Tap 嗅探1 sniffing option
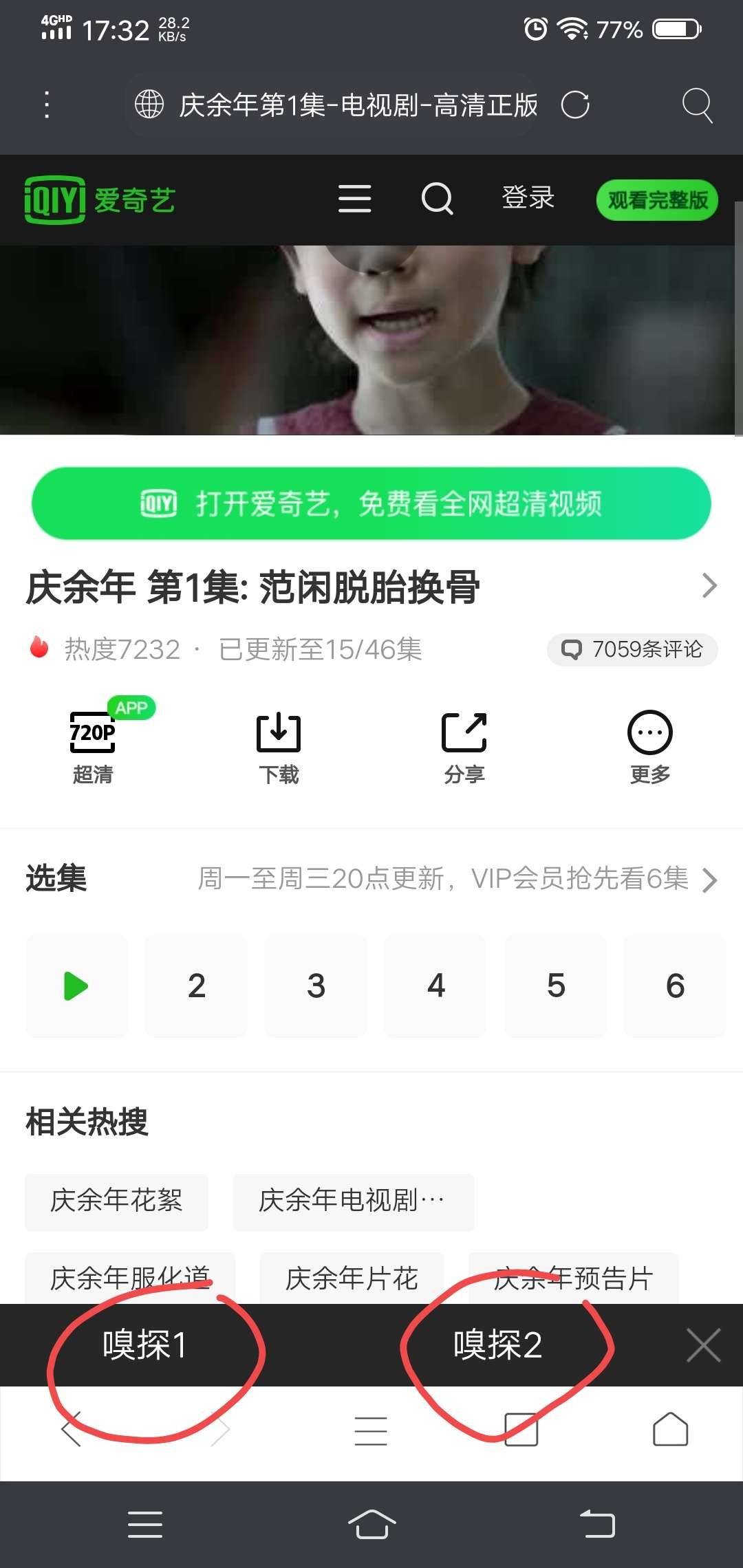The width and height of the screenshot is (743, 1568). [x=144, y=1345]
